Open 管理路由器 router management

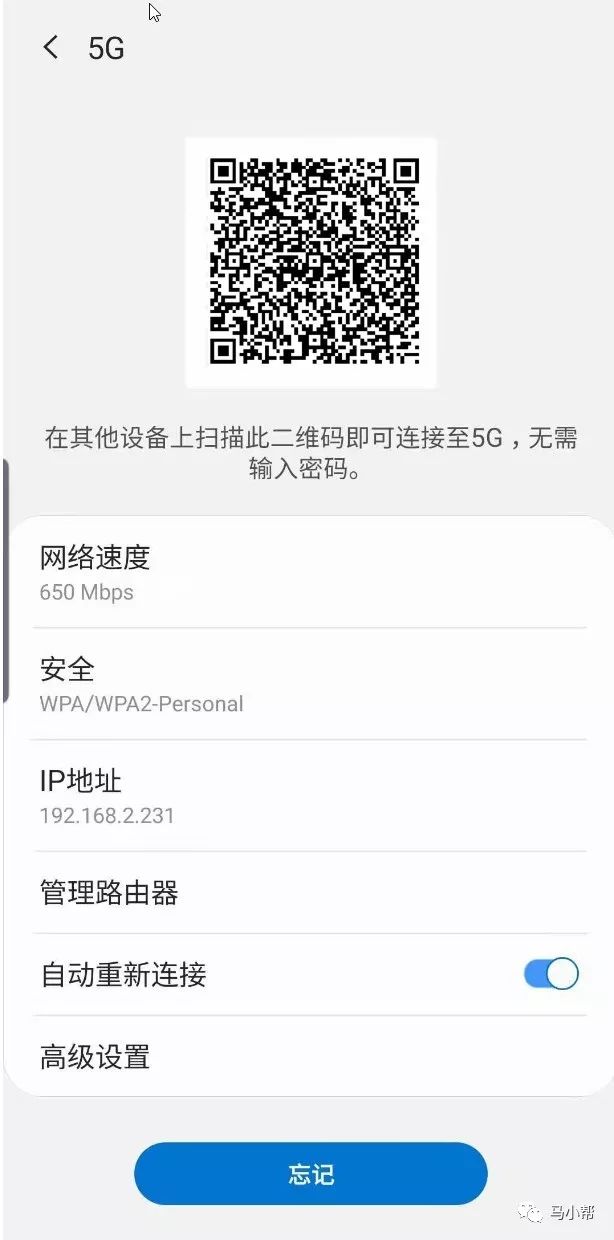tap(110, 892)
